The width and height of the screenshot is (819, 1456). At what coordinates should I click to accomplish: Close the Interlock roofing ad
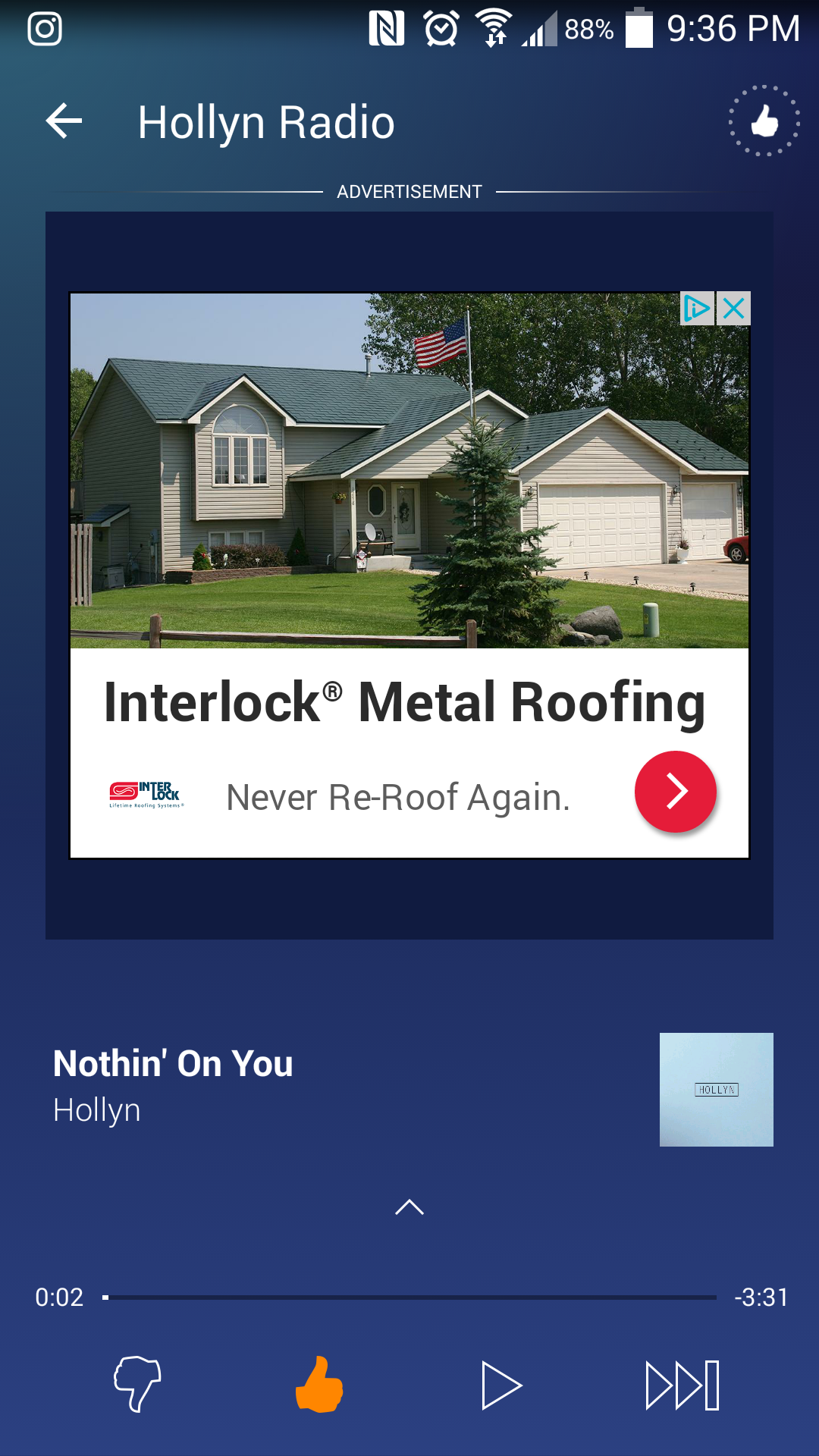coord(733,309)
